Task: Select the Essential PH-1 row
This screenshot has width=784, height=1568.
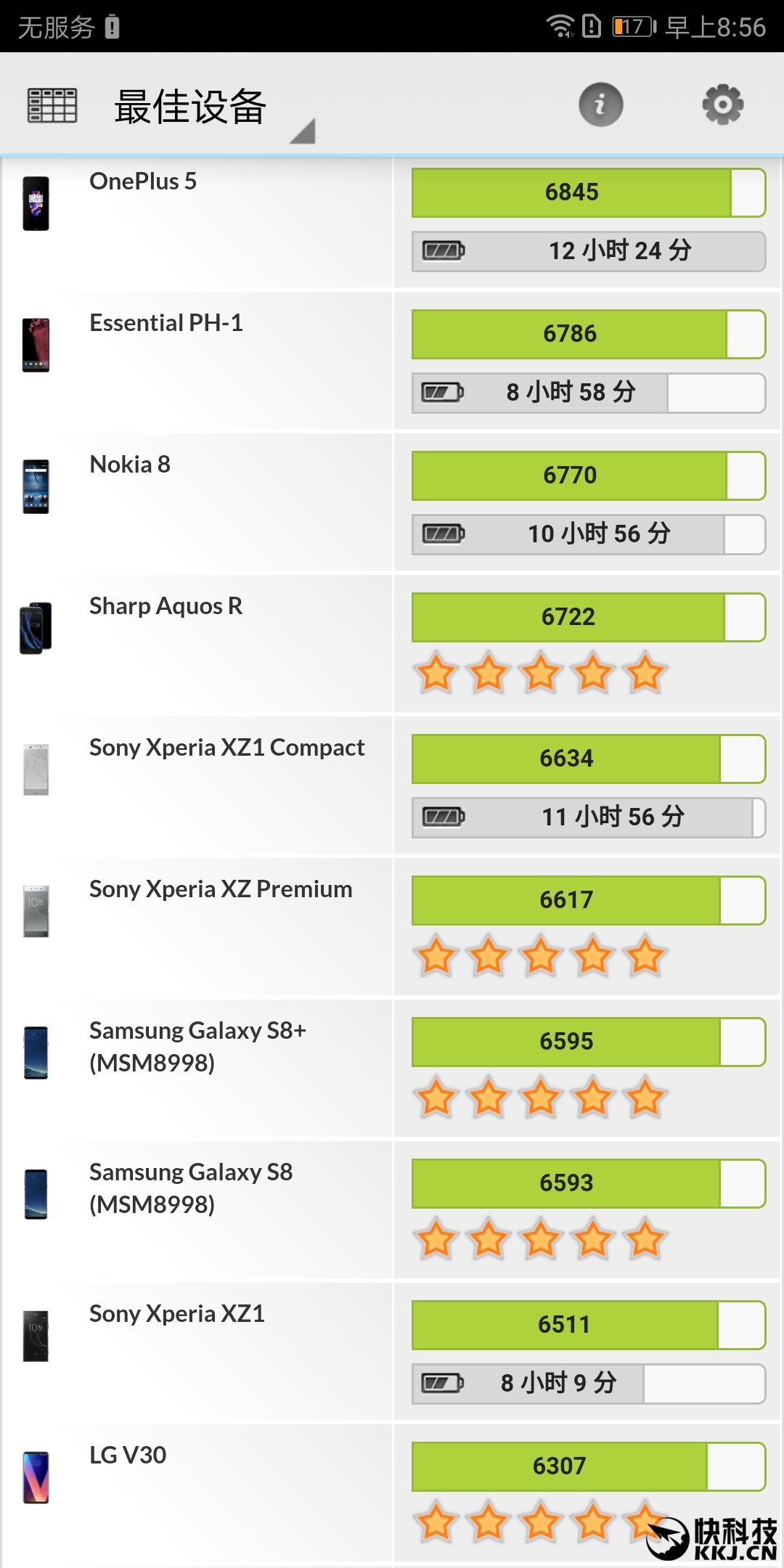Action: (392, 361)
